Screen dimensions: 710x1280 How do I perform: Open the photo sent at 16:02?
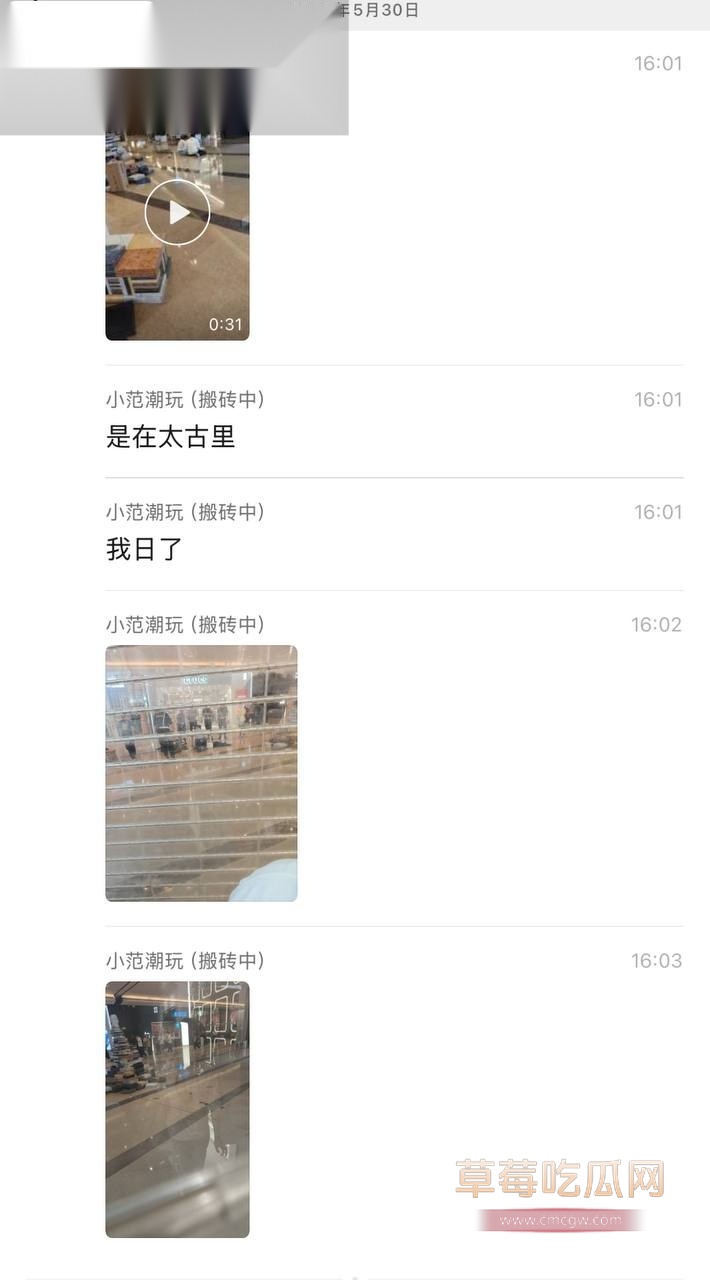tap(201, 773)
